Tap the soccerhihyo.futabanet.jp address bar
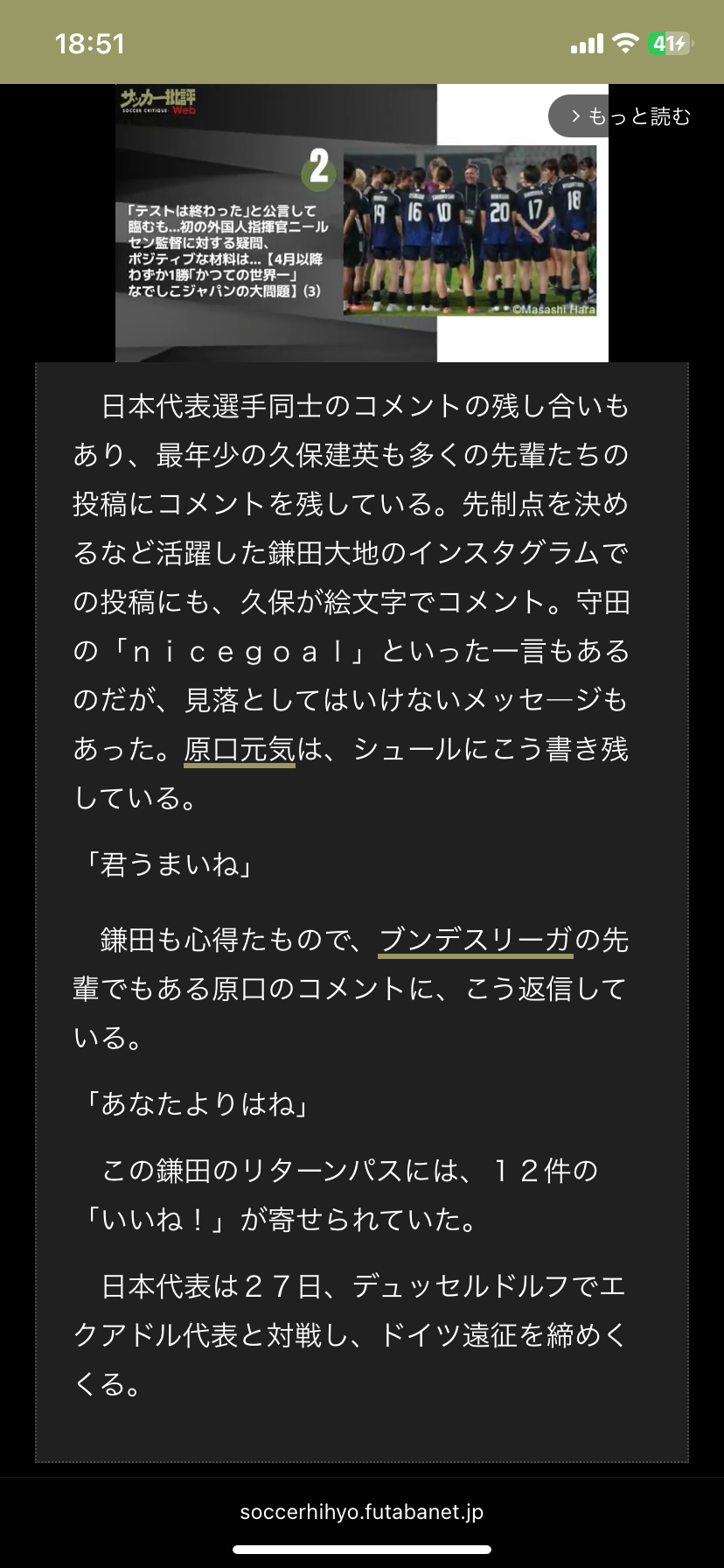The image size is (724, 1568). 361,1511
